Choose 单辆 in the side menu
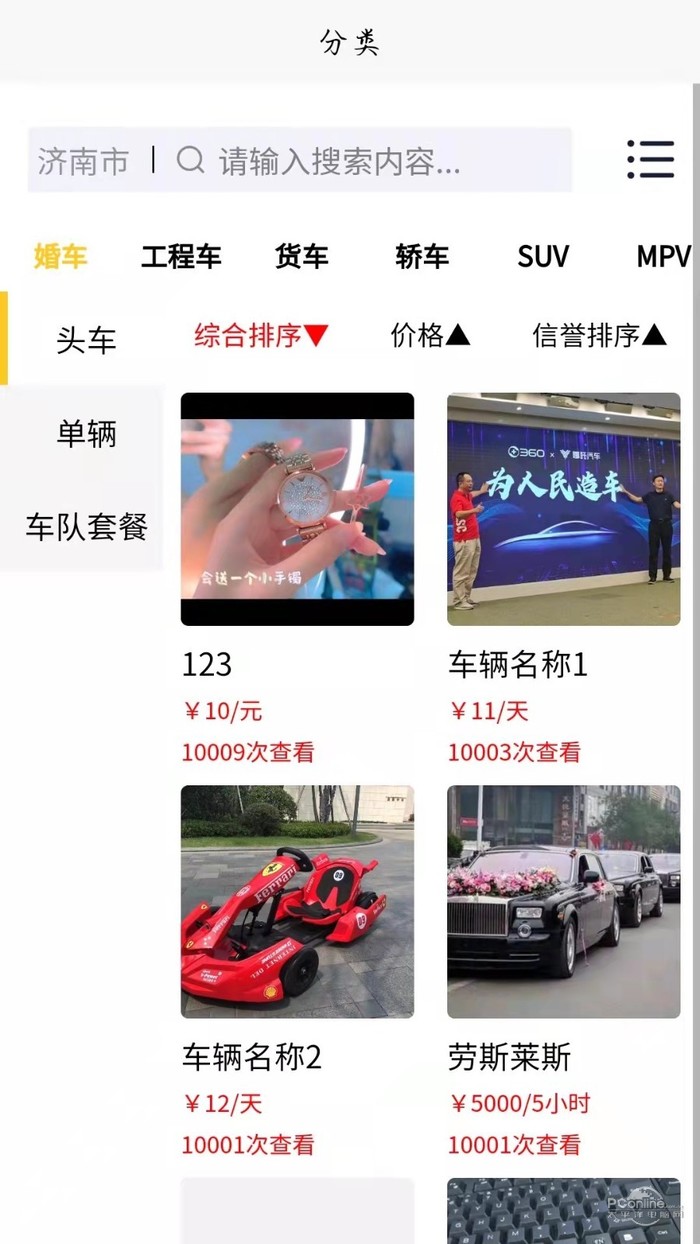Image resolution: width=700 pixels, height=1244 pixels. (86, 433)
